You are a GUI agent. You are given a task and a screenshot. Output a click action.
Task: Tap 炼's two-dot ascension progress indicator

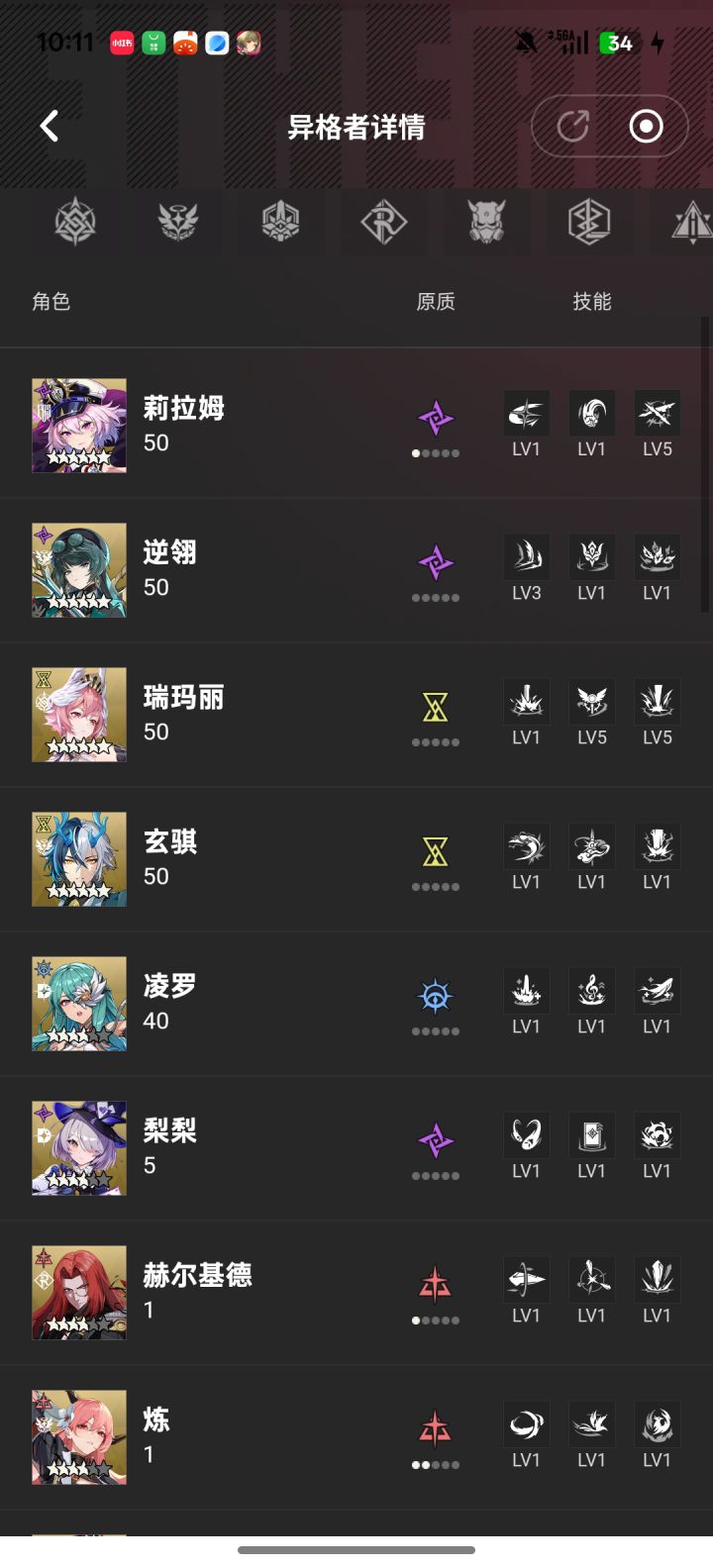point(436,1462)
